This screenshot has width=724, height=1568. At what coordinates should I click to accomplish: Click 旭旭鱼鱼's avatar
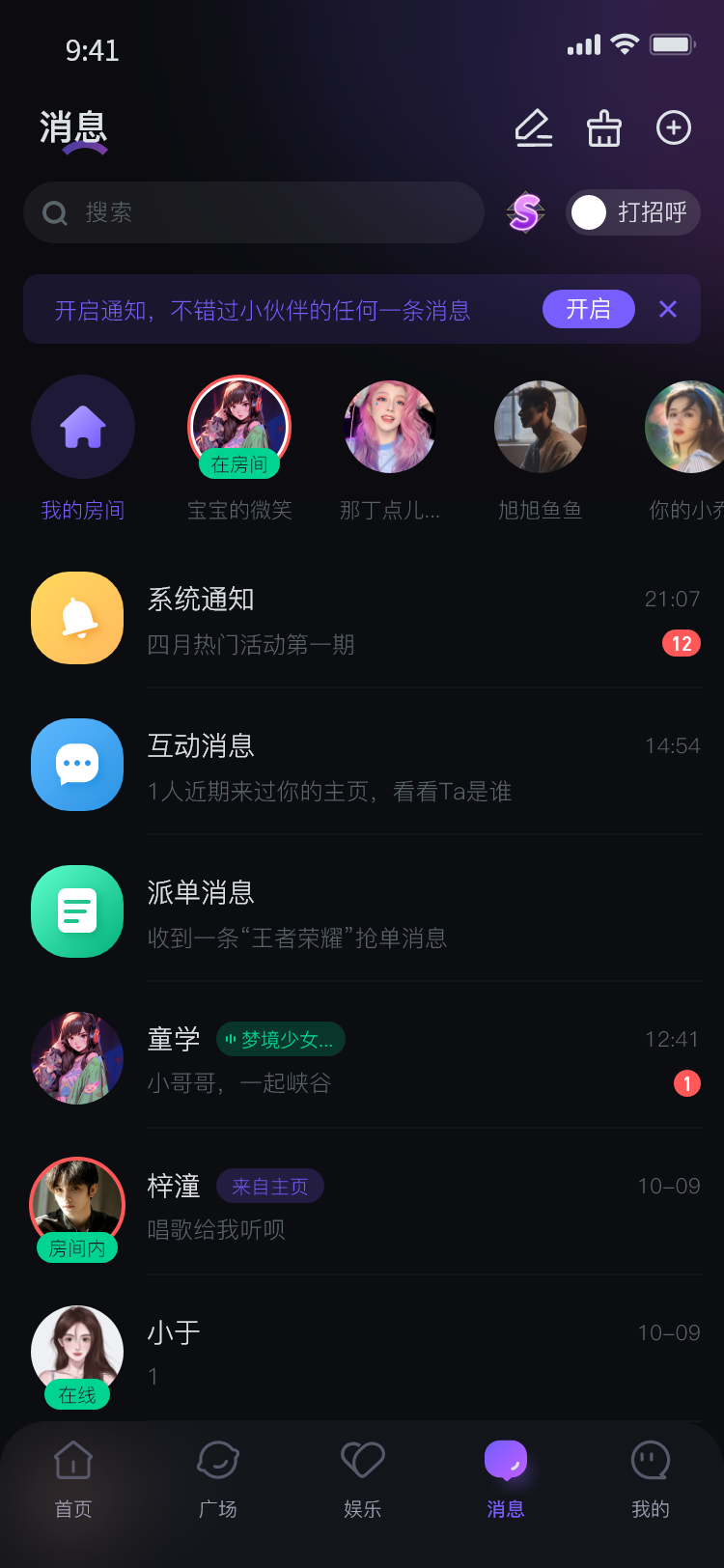(x=541, y=427)
